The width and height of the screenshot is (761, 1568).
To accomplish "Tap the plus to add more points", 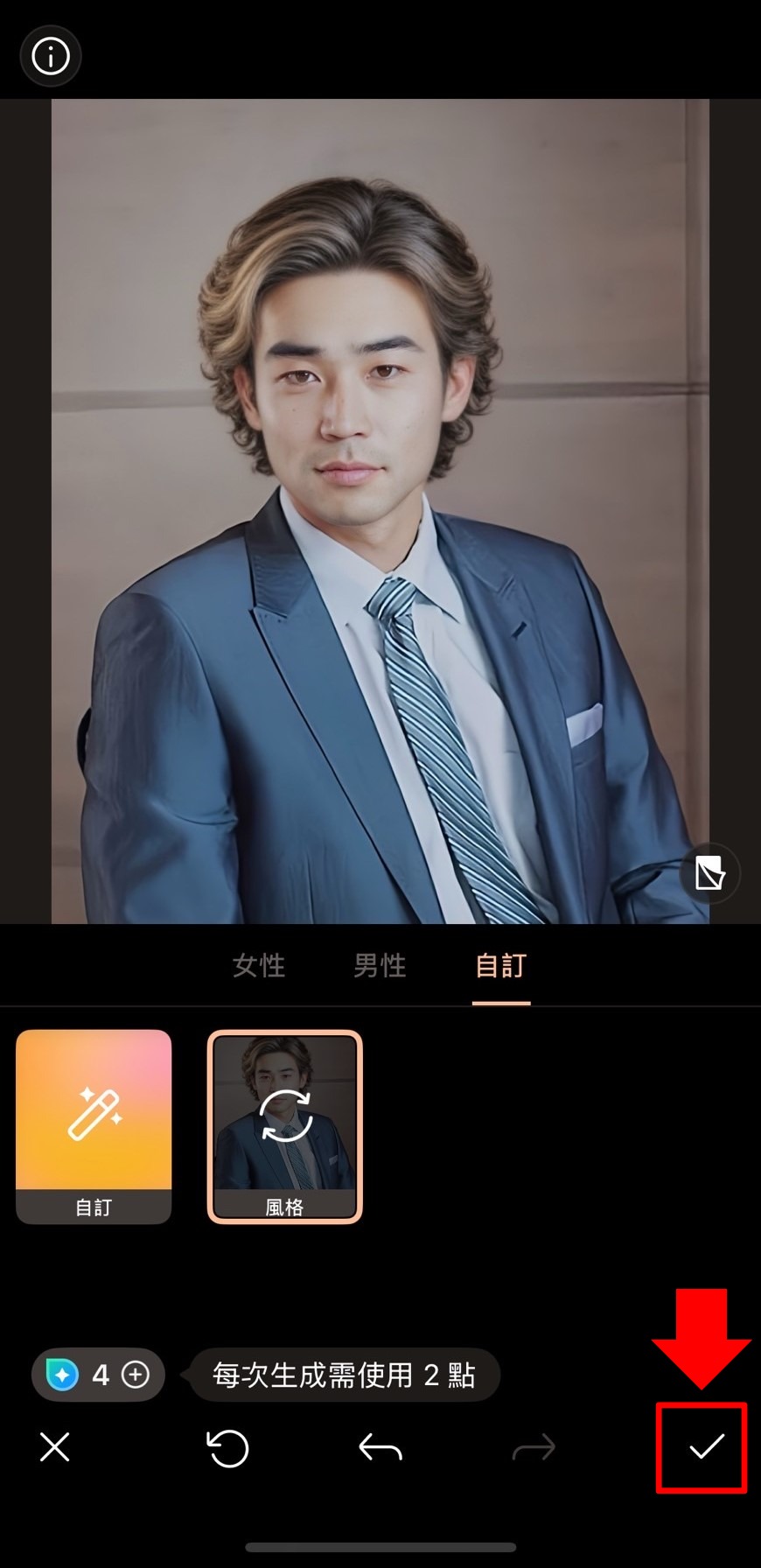I will (x=136, y=1374).
